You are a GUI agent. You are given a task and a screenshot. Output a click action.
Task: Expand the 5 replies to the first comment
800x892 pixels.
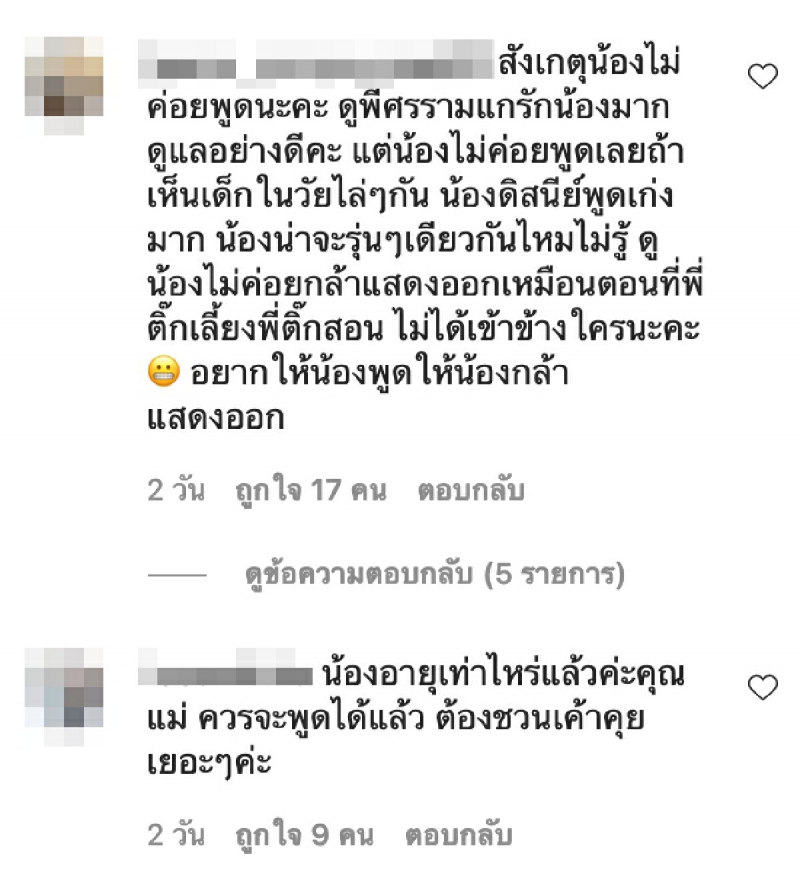click(434, 575)
